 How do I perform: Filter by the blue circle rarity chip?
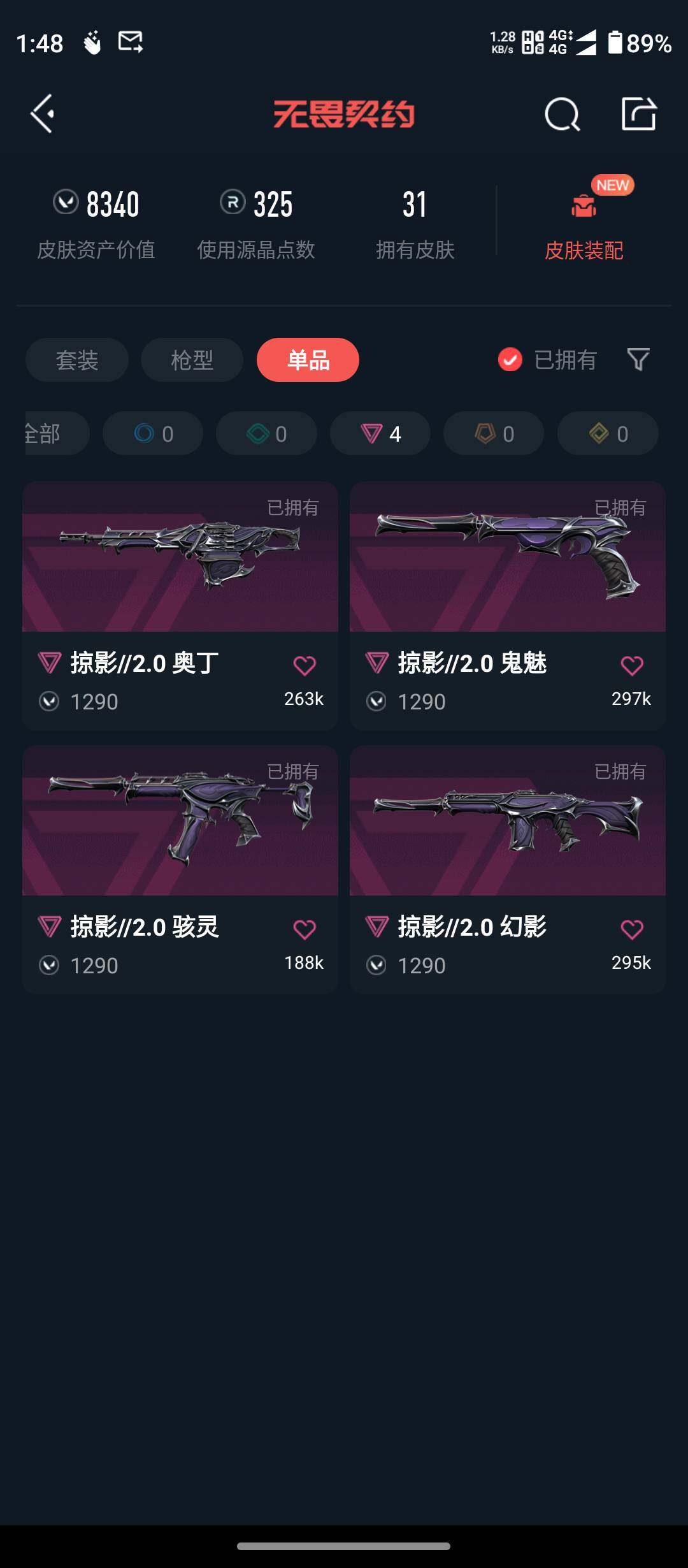coord(153,433)
